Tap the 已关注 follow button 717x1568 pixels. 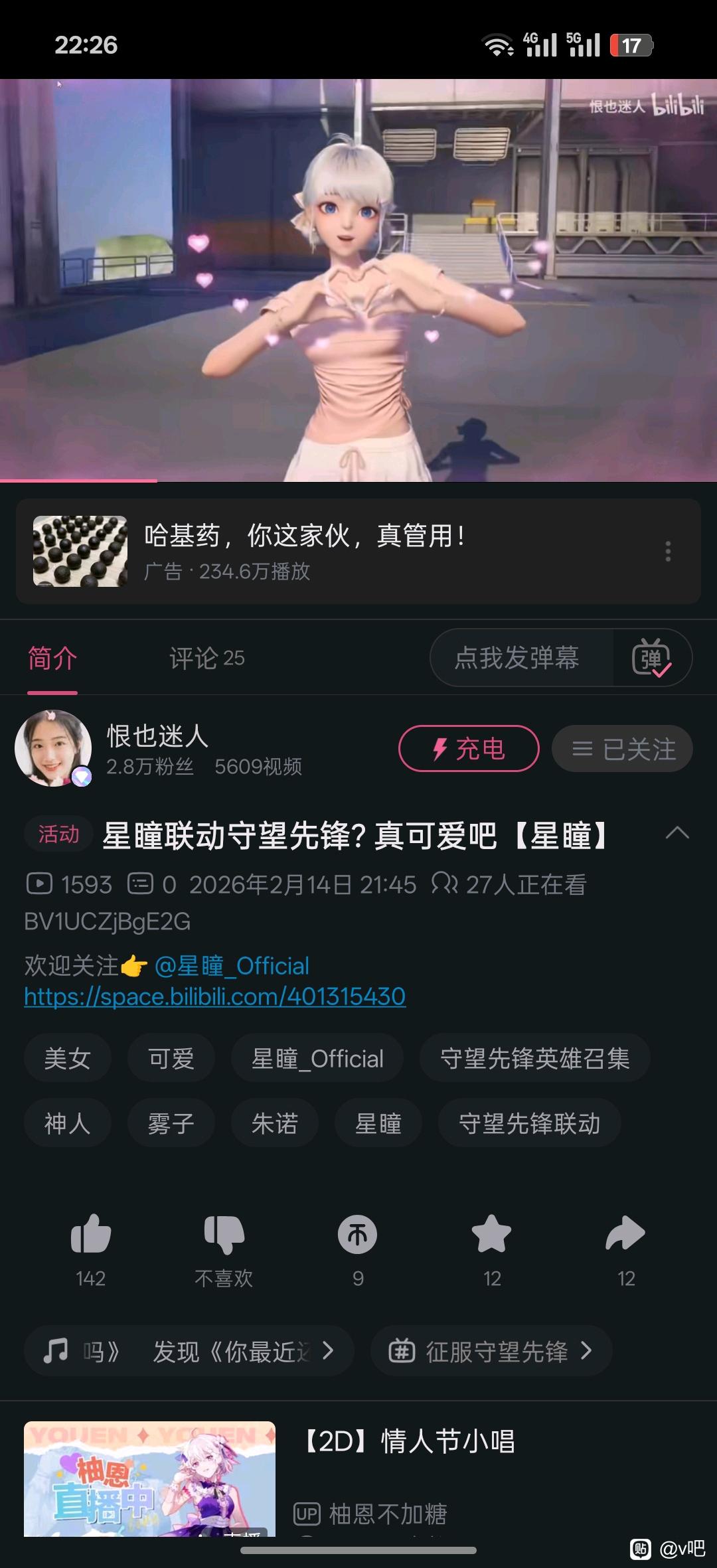click(x=623, y=749)
